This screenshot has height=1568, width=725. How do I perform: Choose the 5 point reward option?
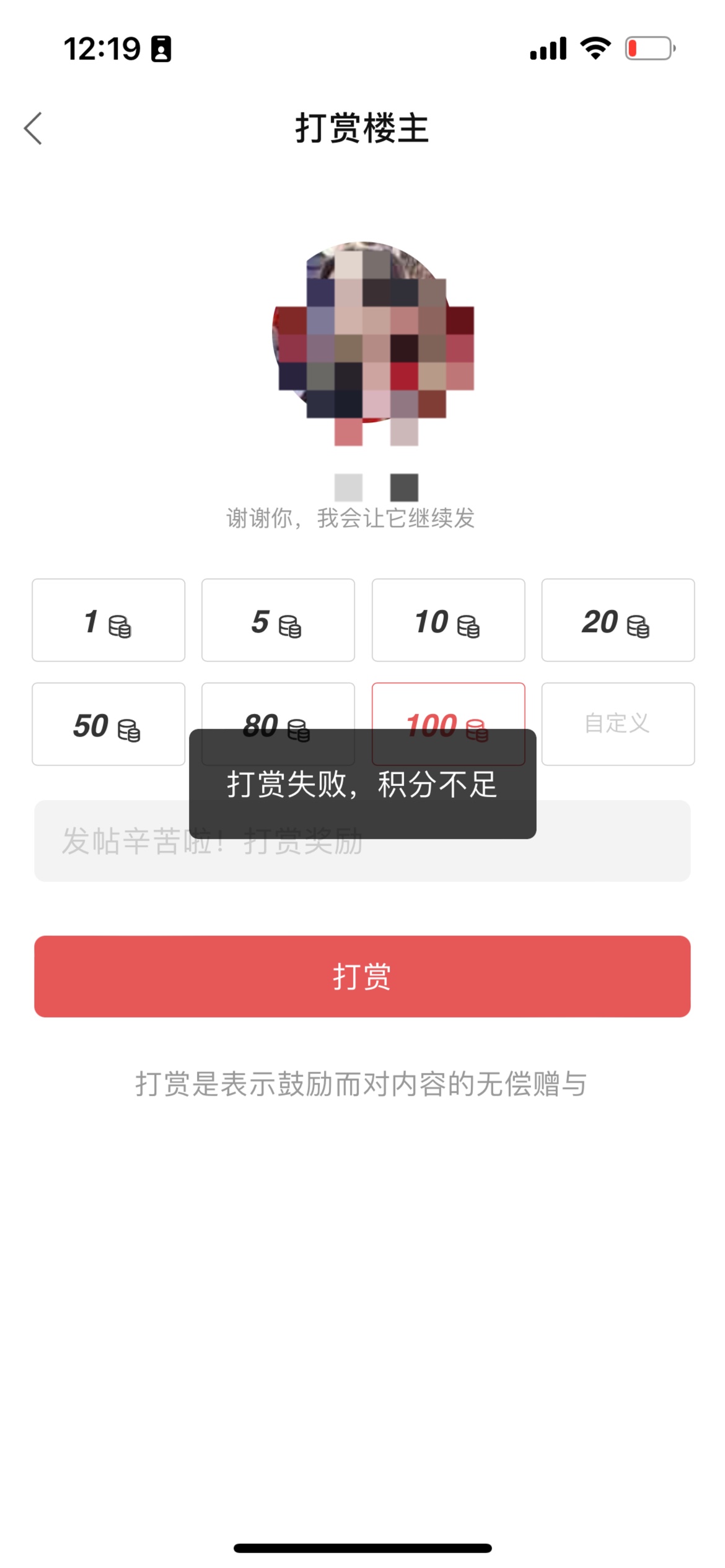click(x=278, y=620)
